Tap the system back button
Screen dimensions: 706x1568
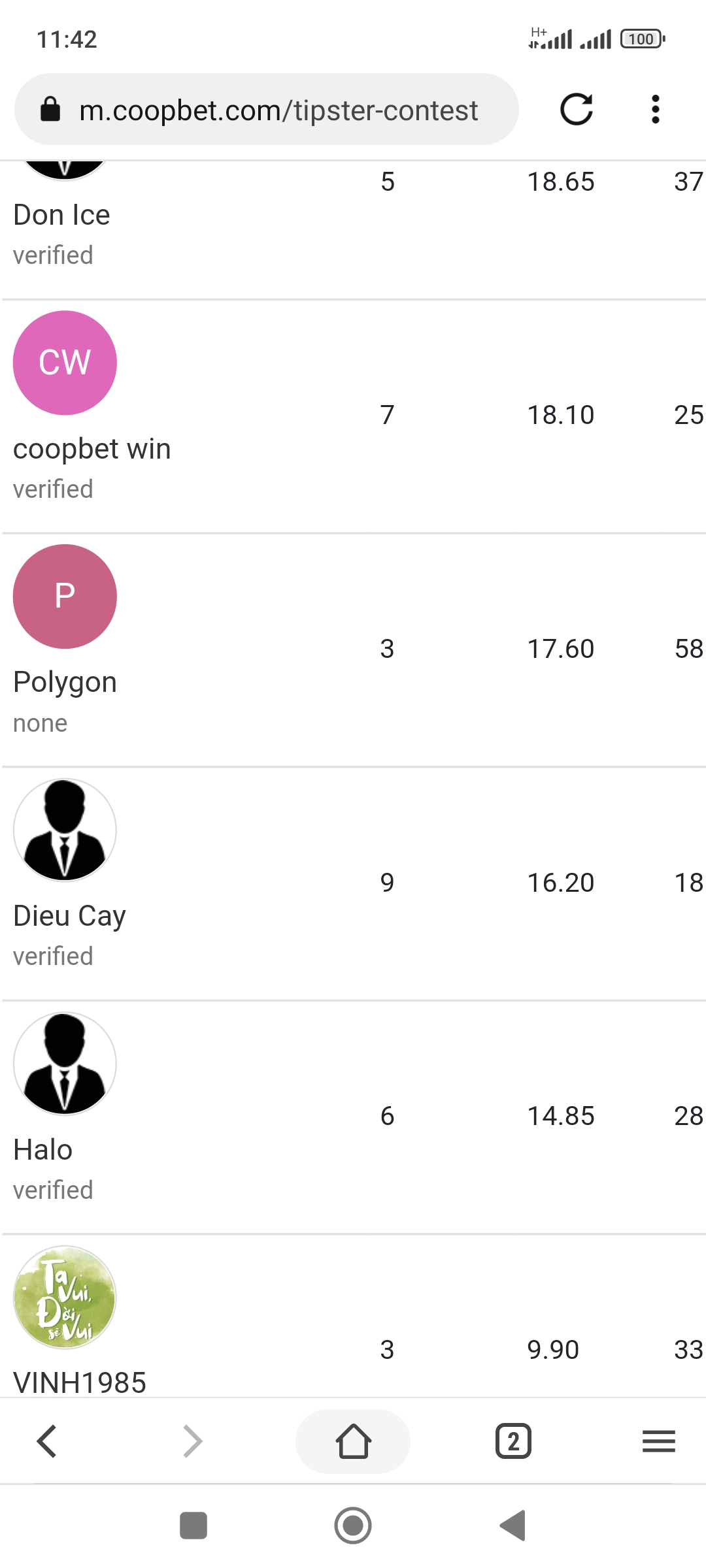pos(513,1526)
